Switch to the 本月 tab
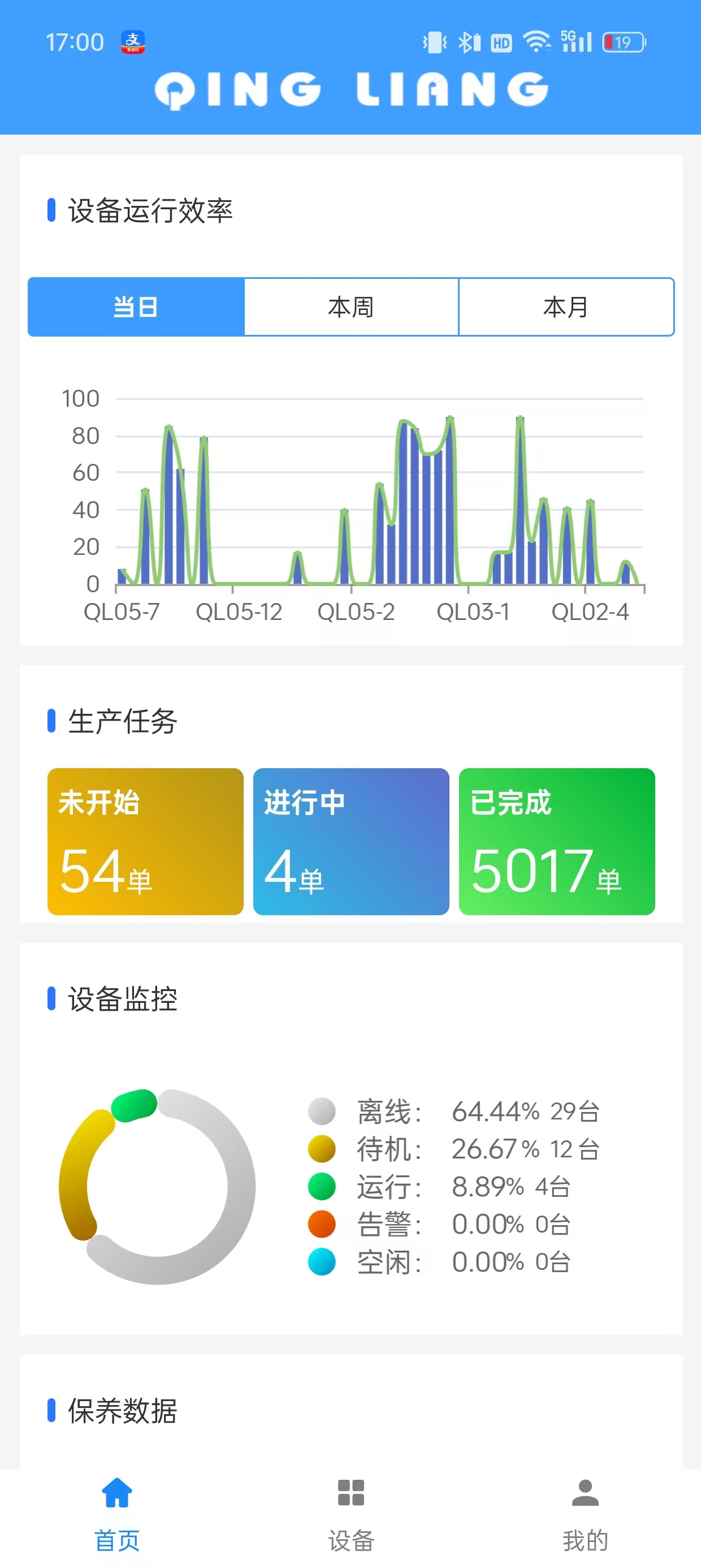This screenshot has height=1568, width=701. coord(565,307)
